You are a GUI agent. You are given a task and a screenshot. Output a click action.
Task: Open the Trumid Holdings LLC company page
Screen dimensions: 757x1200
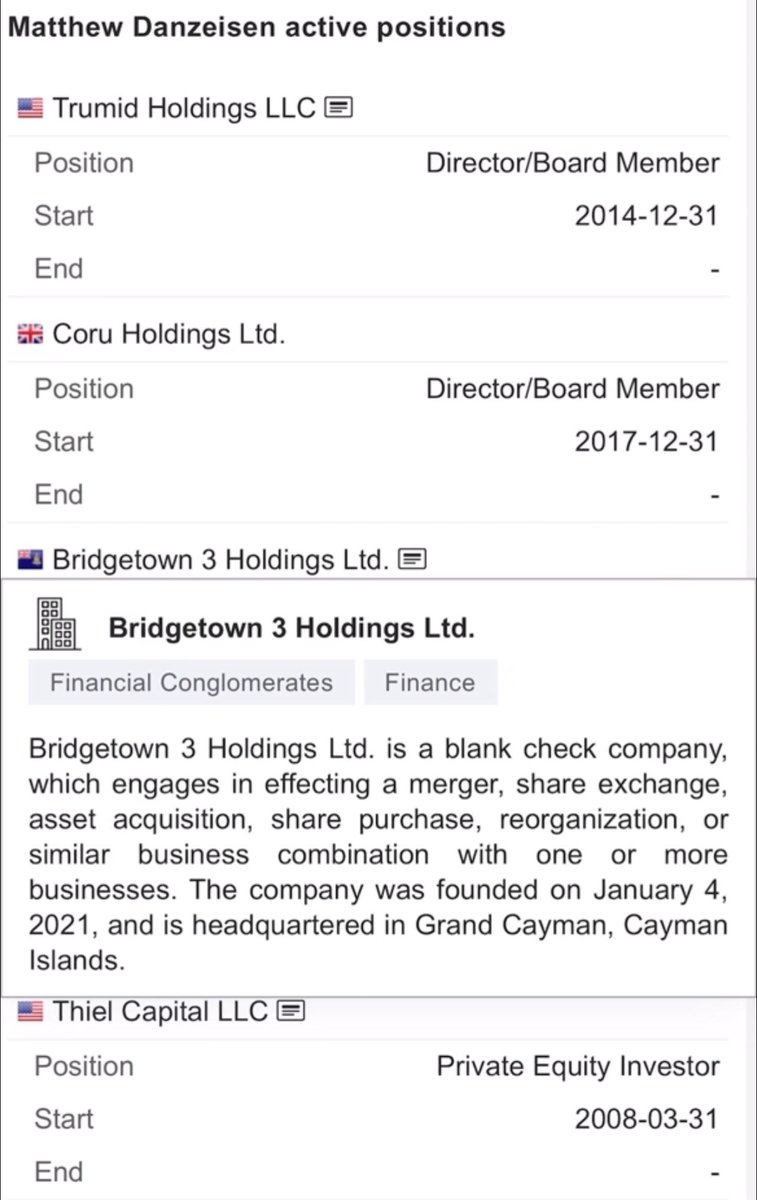183,107
